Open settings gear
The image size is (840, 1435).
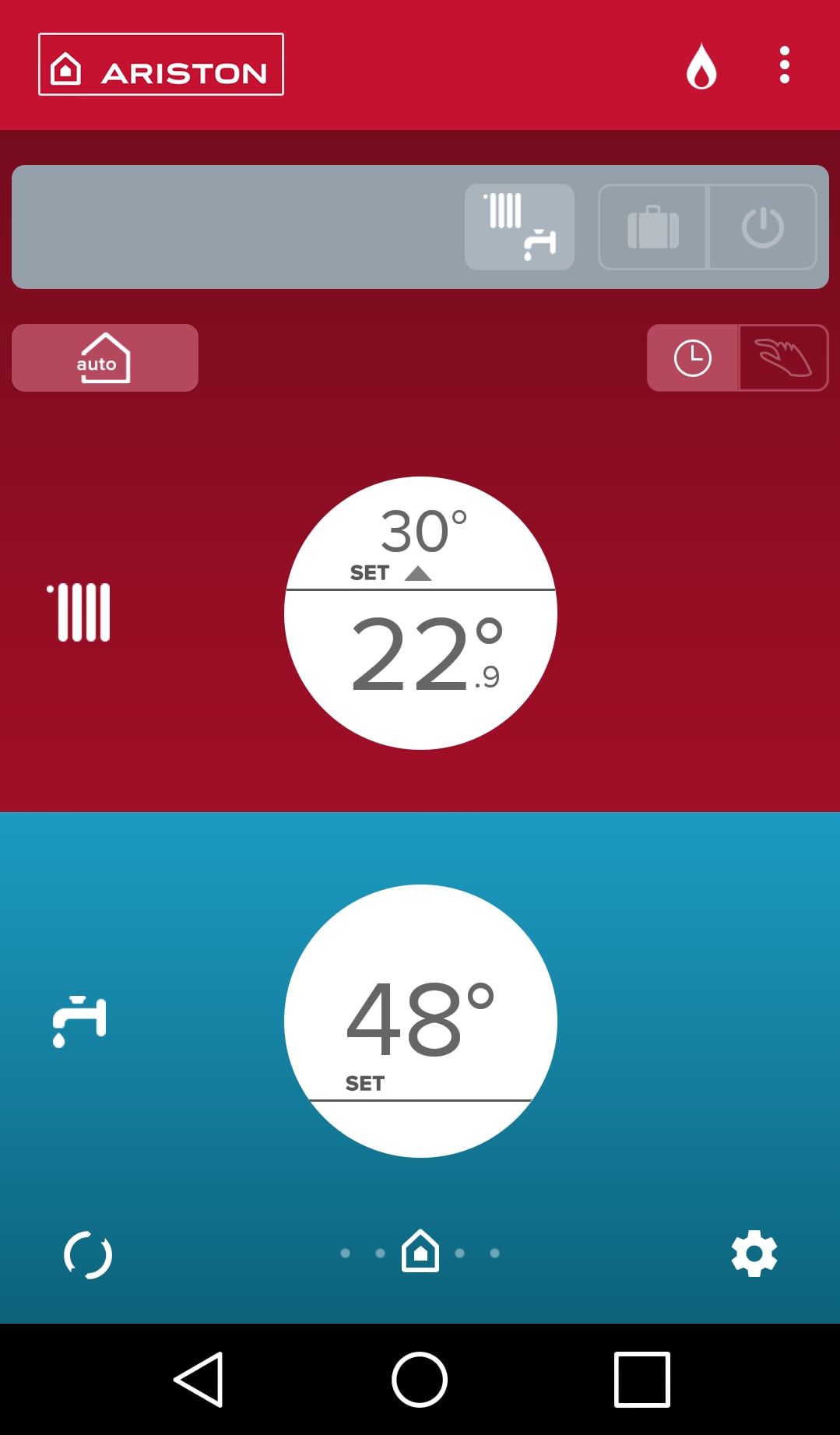coord(754,1253)
